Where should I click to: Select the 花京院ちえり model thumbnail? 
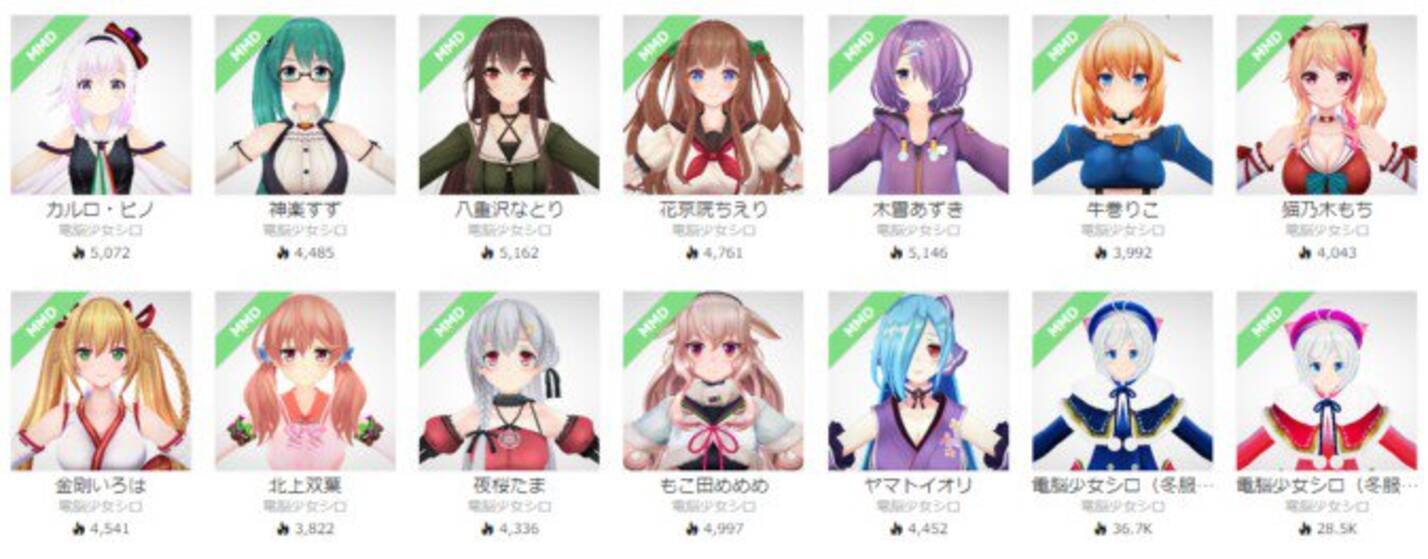tap(713, 105)
